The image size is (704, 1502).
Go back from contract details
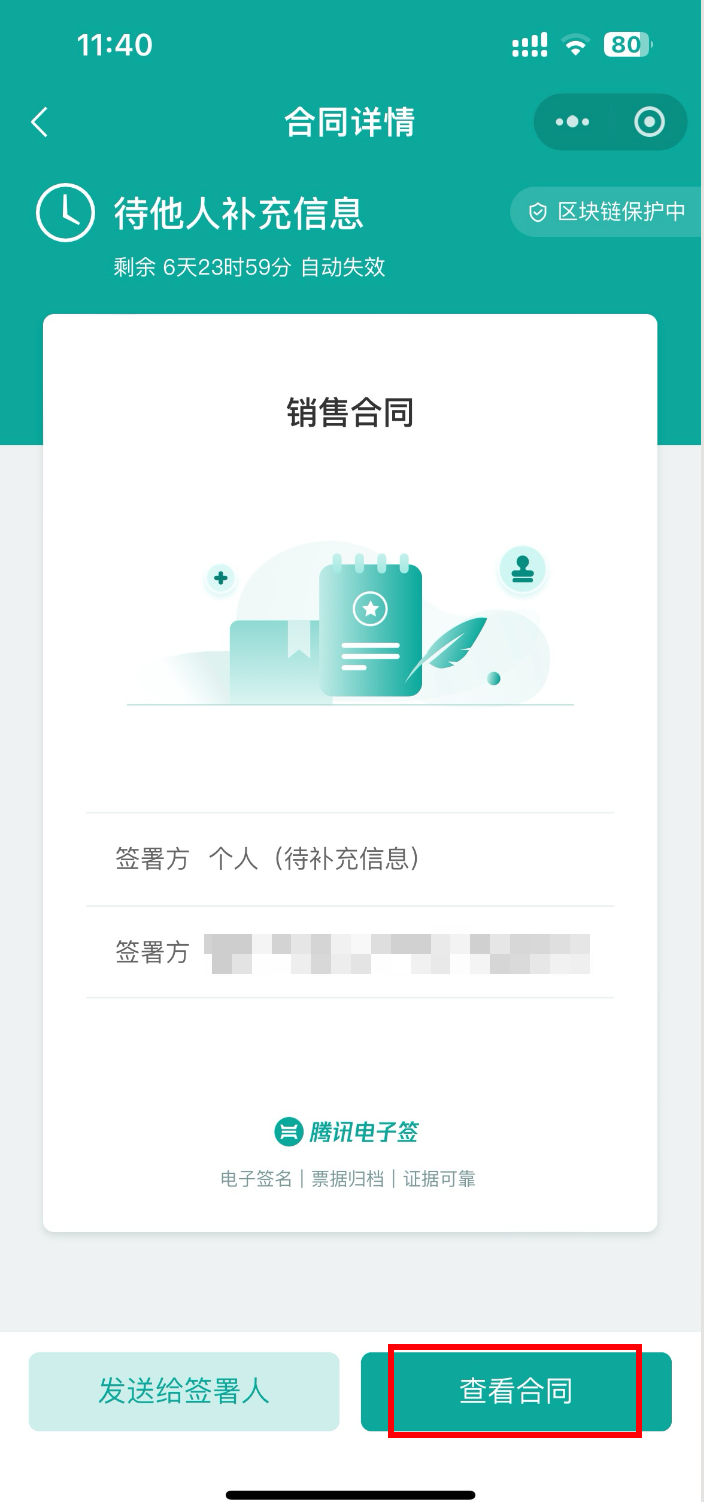[x=40, y=123]
